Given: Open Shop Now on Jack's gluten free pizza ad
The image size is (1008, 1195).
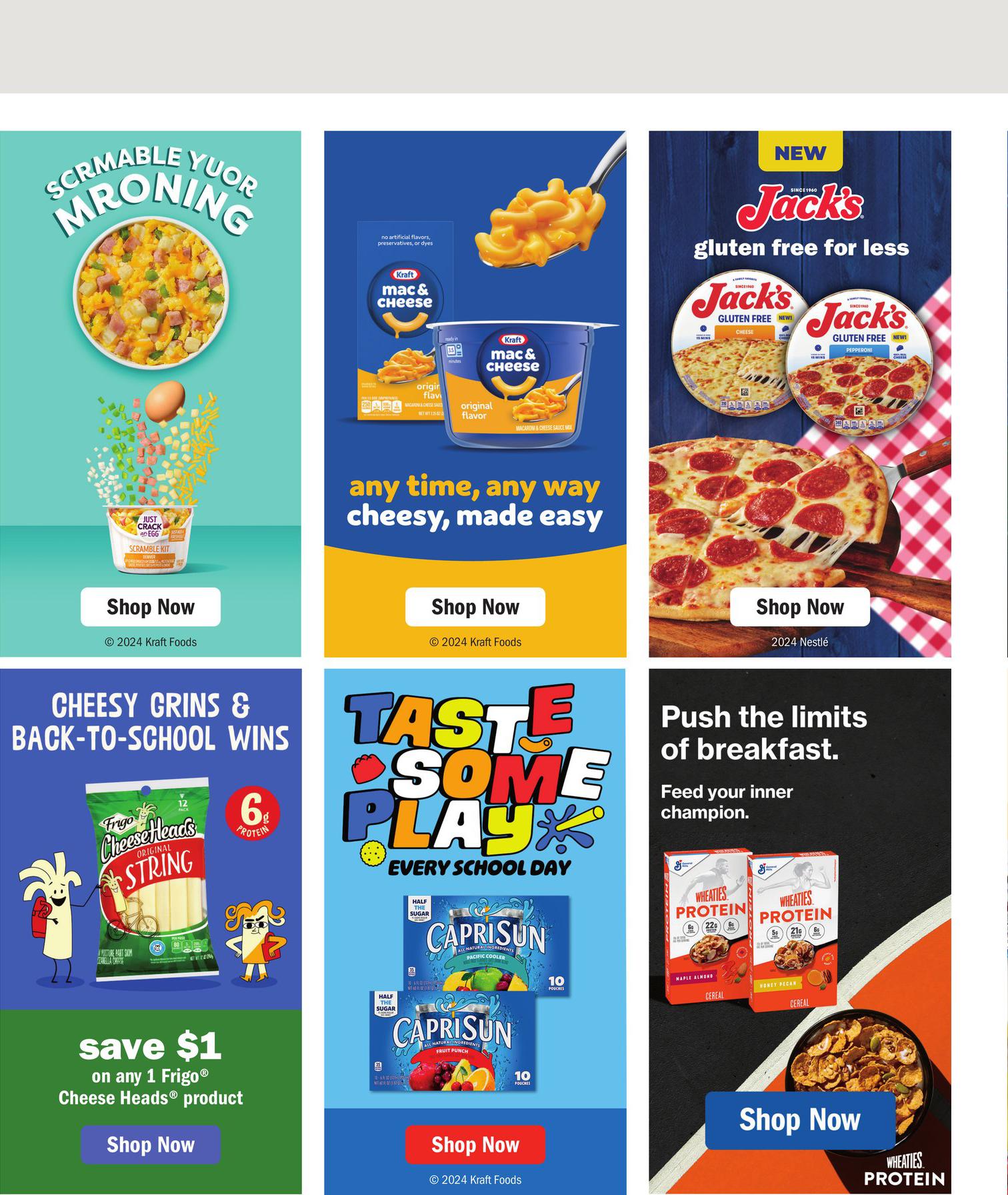Looking at the screenshot, I should tap(799, 607).
